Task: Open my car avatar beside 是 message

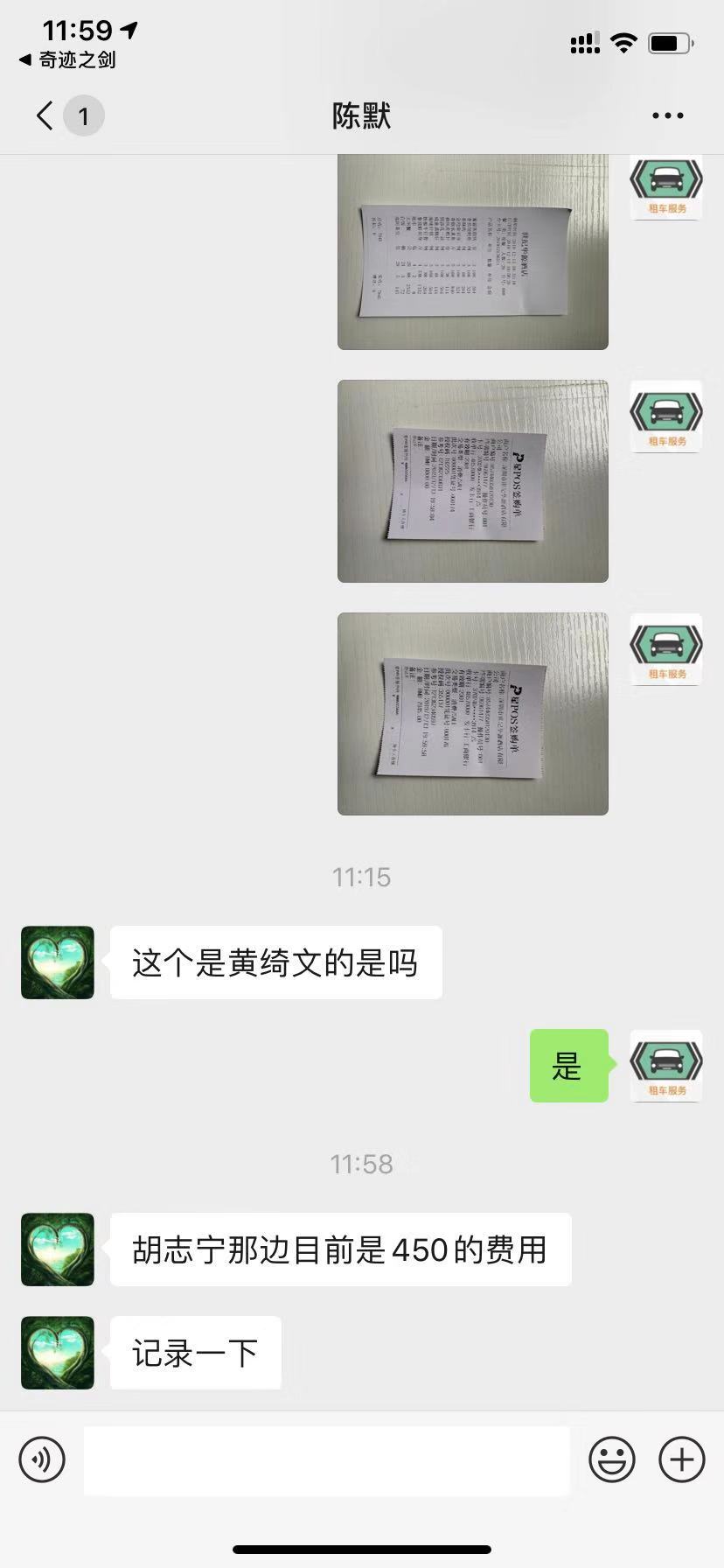Action: (666, 1065)
